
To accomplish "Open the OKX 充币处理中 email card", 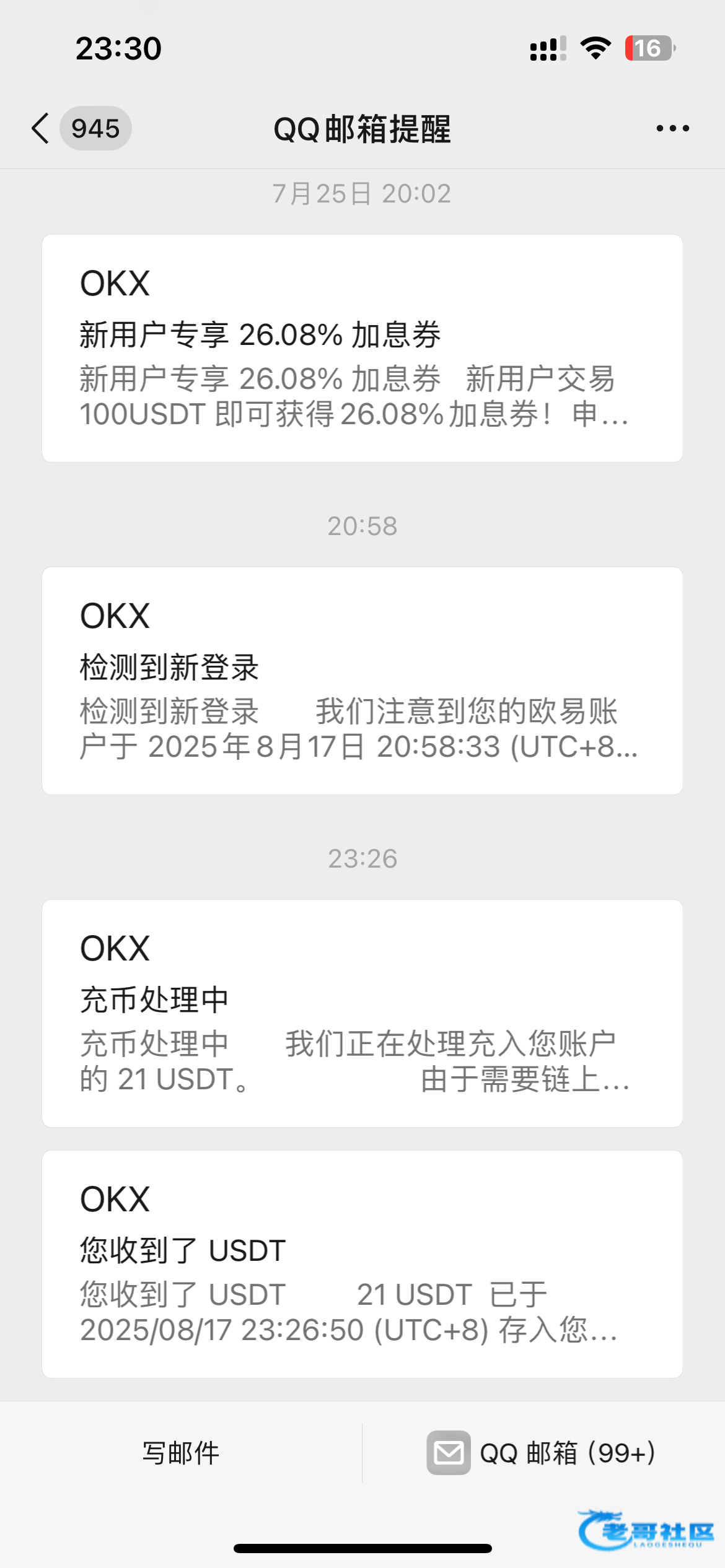I will point(362,1013).
